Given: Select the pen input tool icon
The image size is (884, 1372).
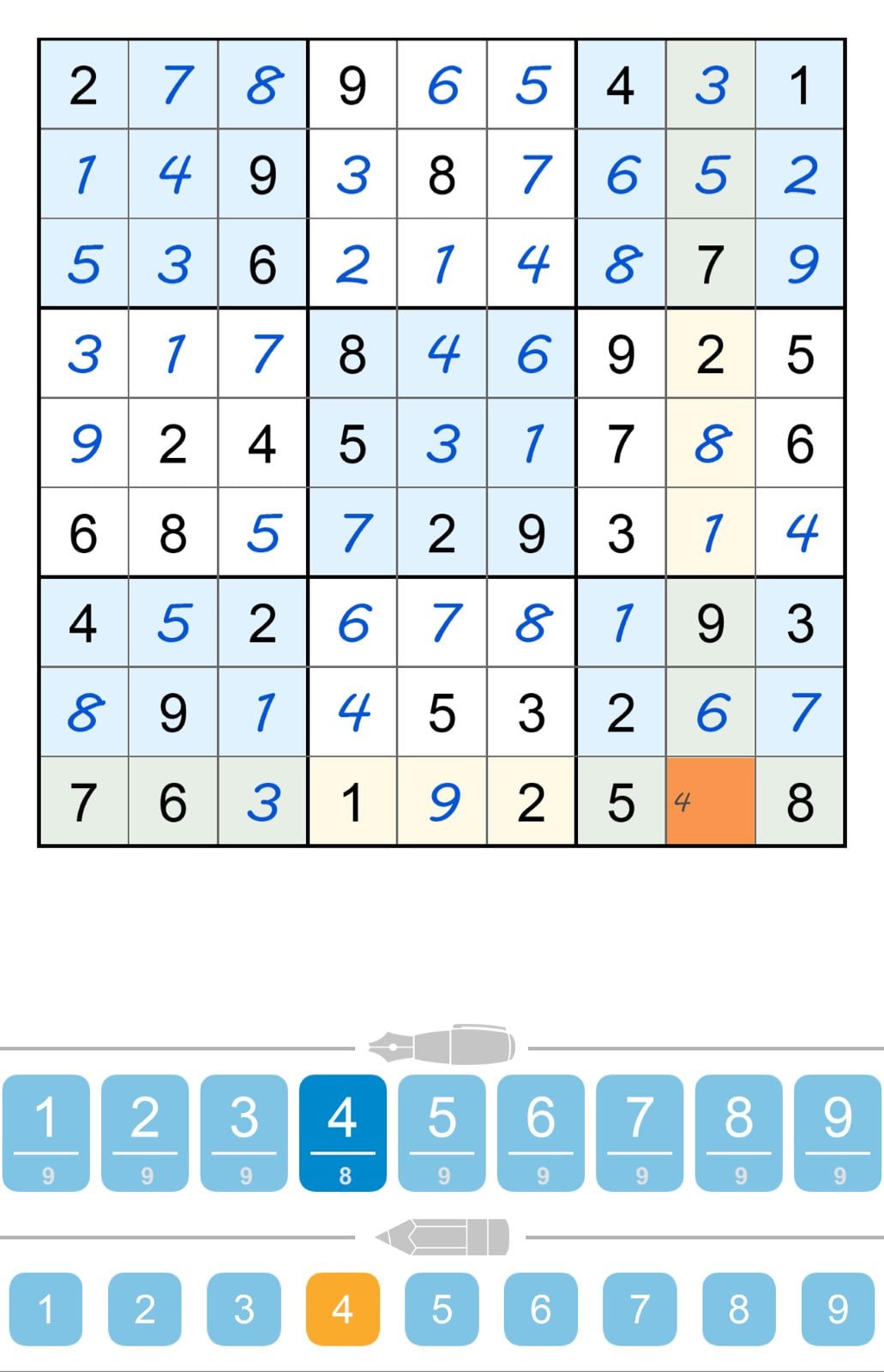Looking at the screenshot, I should coord(442,1045).
